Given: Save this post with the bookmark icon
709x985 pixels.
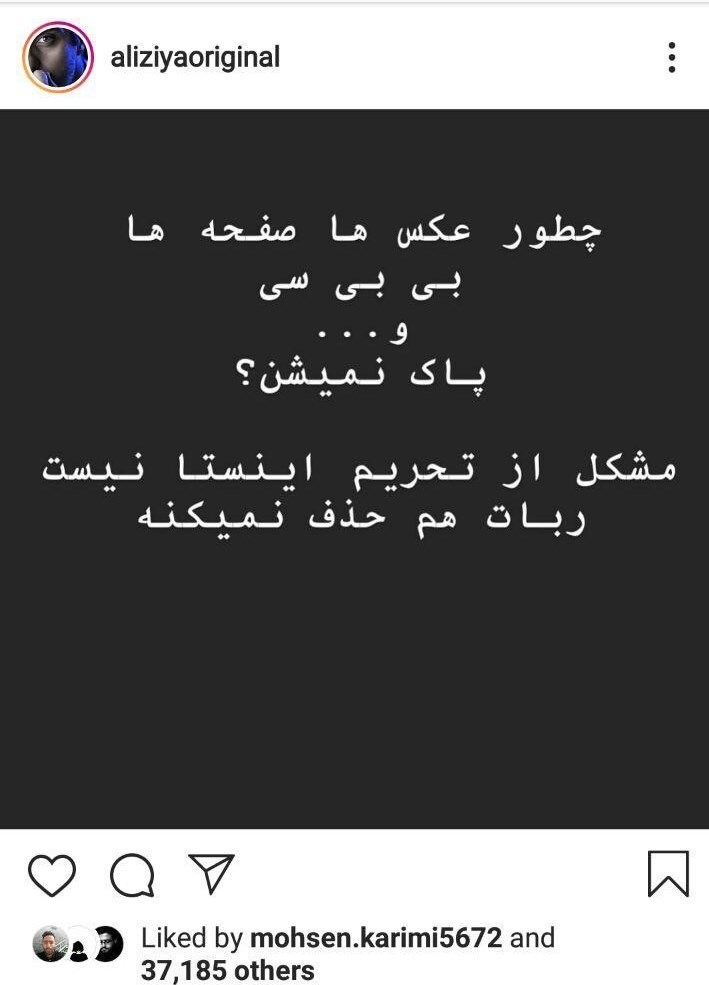Looking at the screenshot, I should 667,874.
